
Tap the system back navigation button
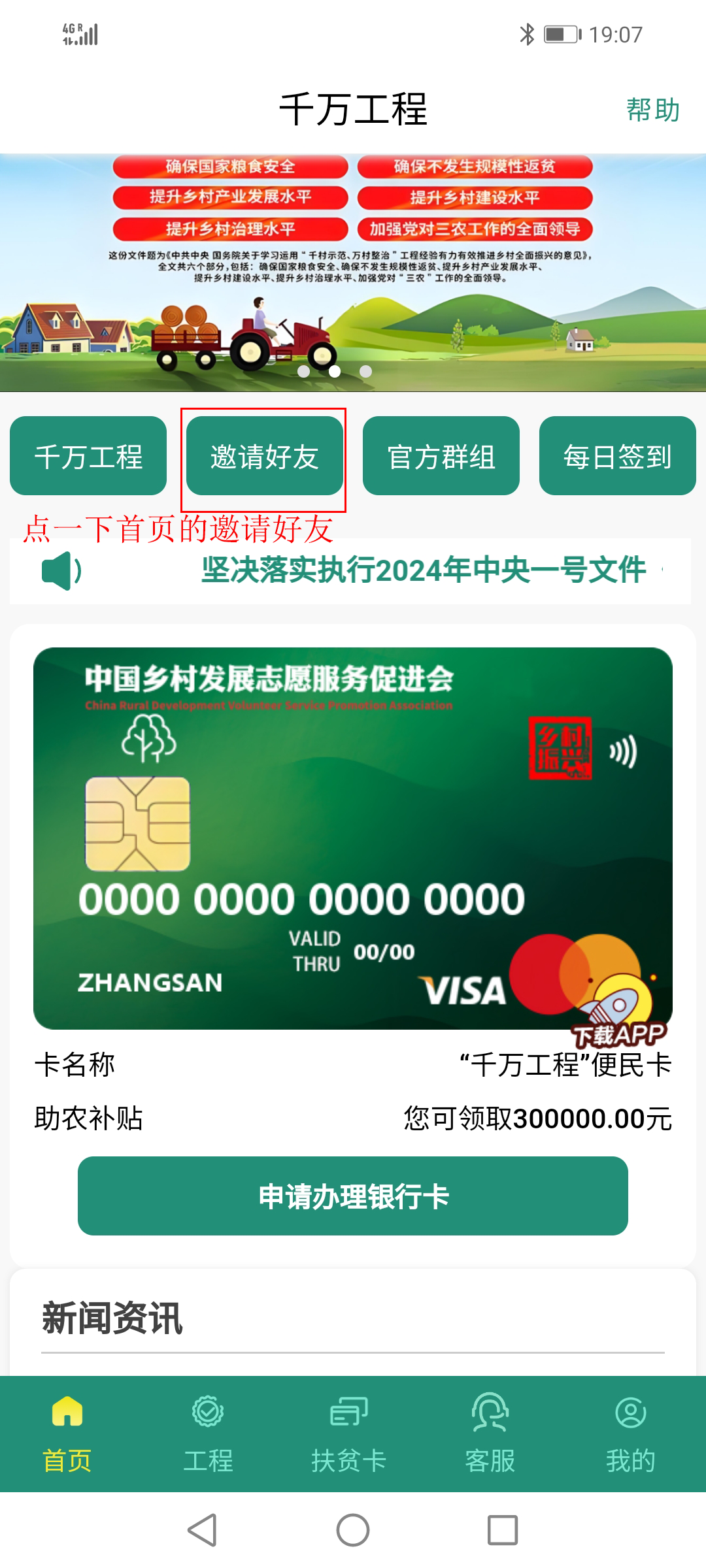click(203, 1530)
